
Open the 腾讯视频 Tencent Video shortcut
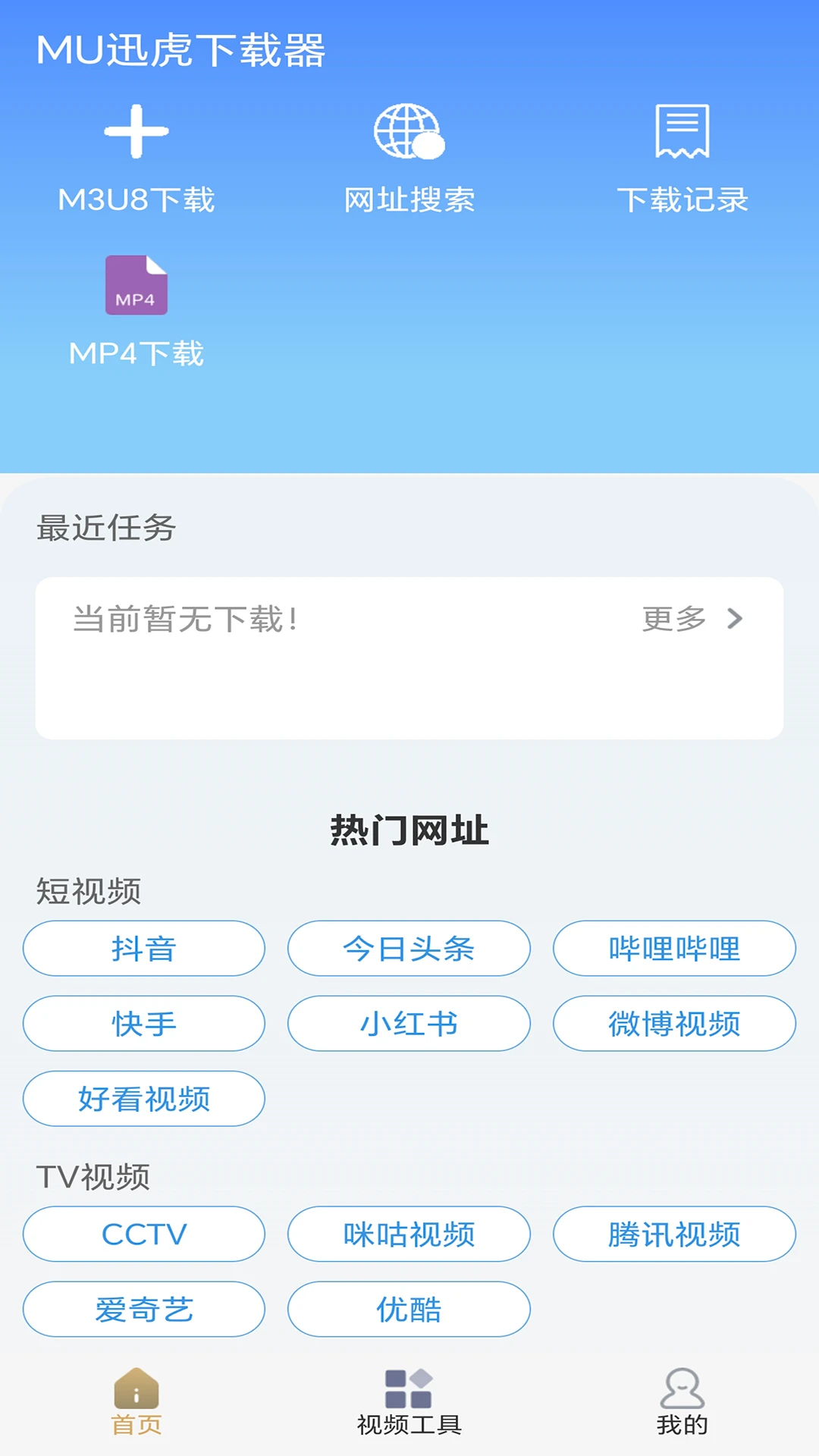[674, 1235]
